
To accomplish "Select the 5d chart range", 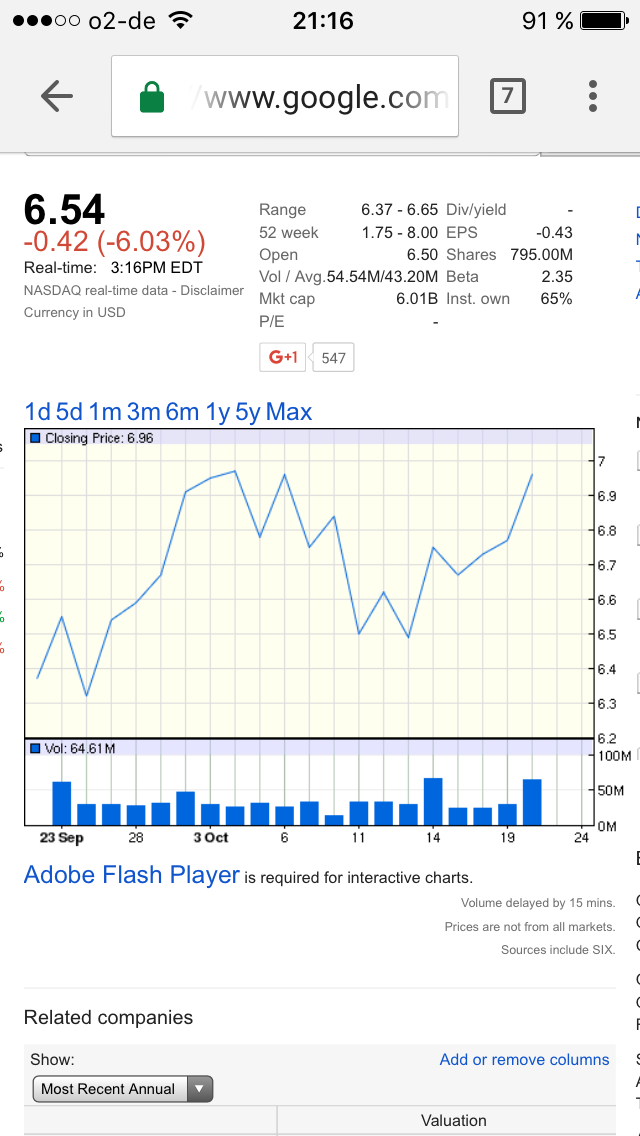I will click(x=70, y=412).
